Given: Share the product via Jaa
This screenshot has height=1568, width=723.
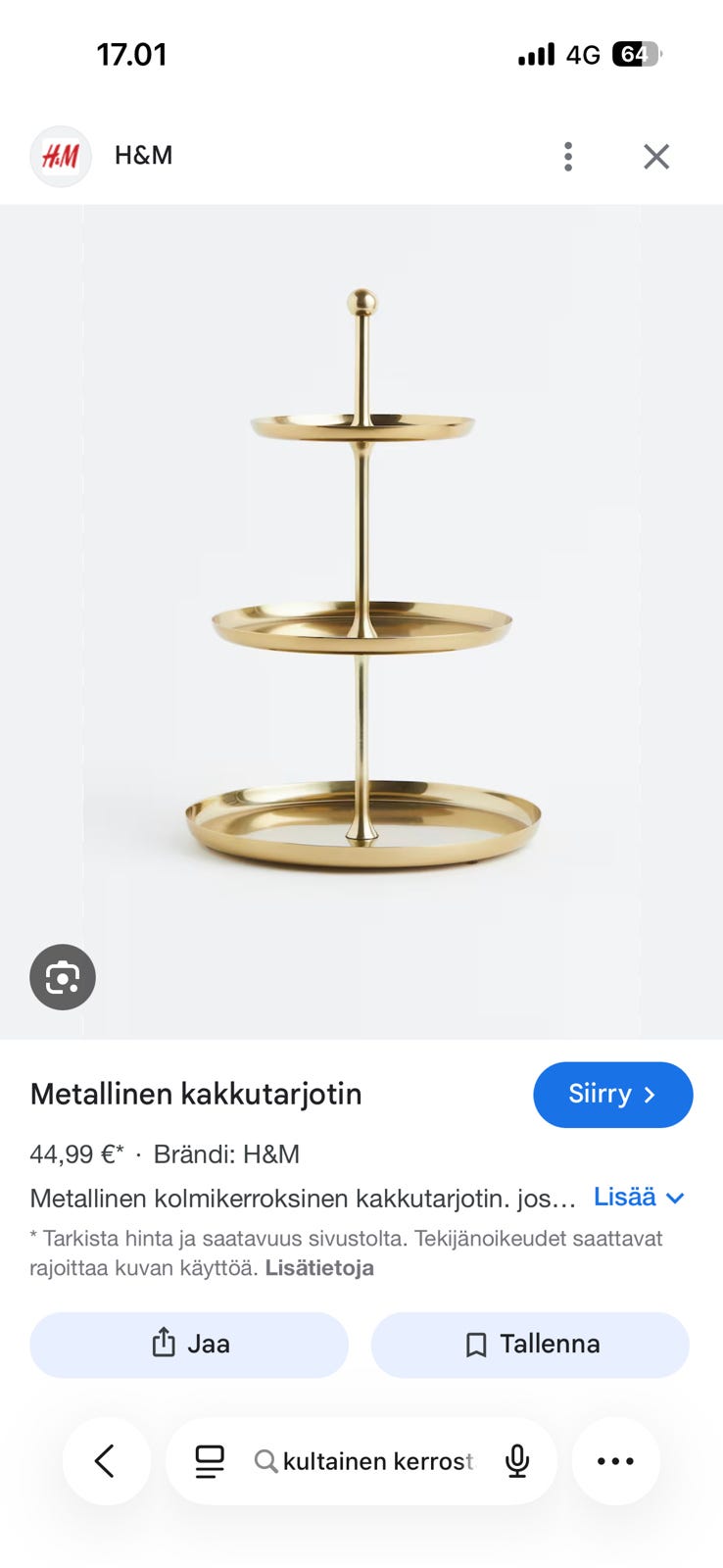Looking at the screenshot, I should coord(189,1345).
